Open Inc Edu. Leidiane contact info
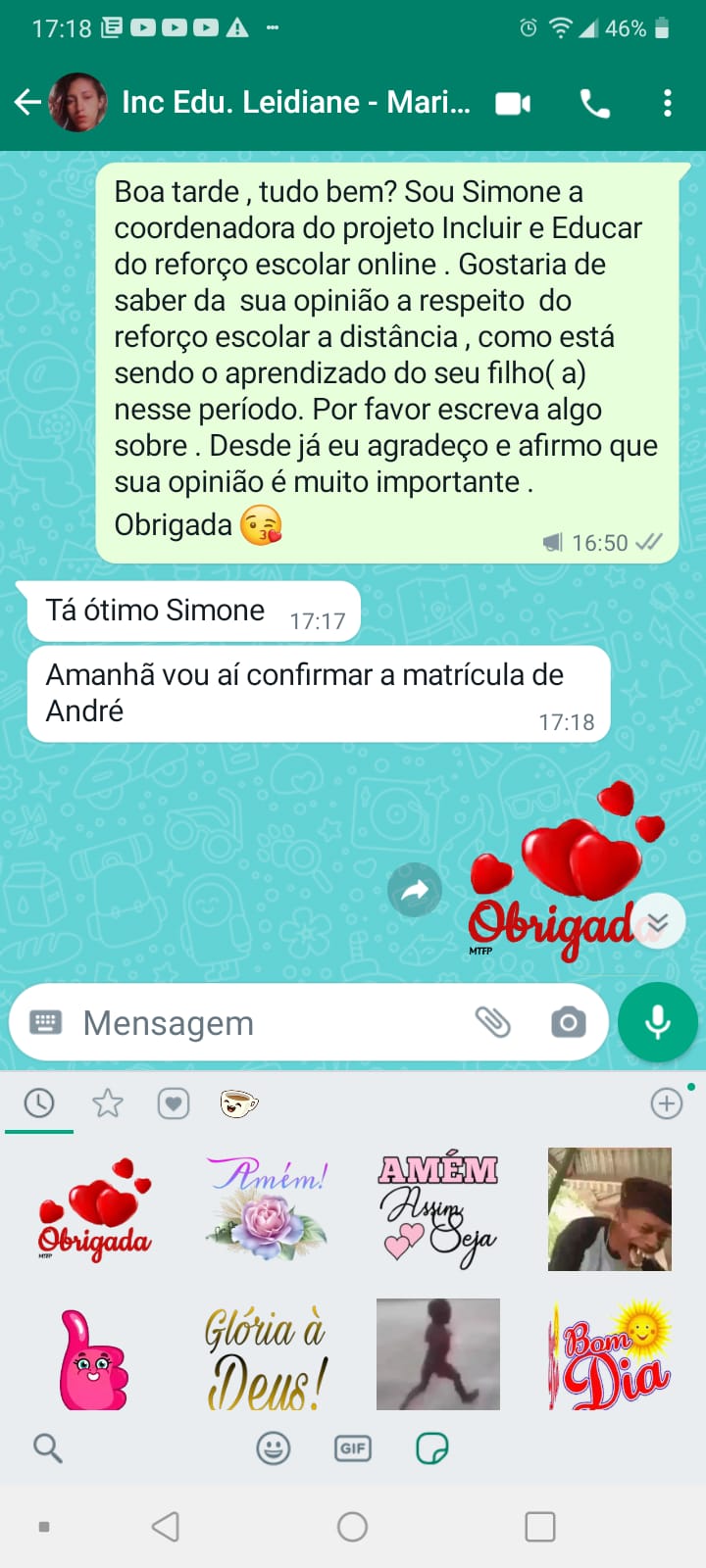Viewport: 706px width, 1568px height. (294, 102)
